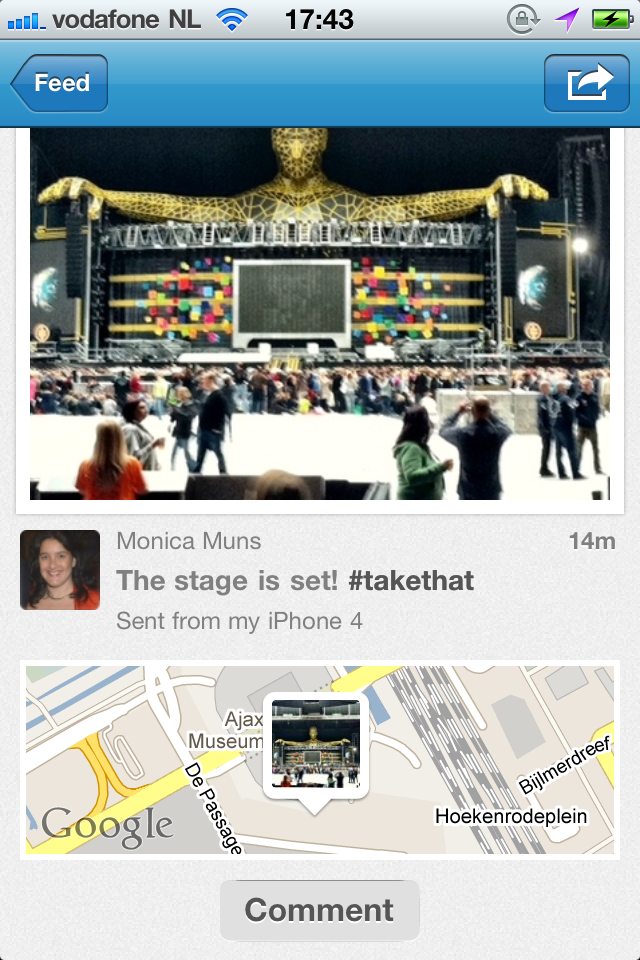Tap the Comment button
This screenshot has height=960, width=640.
click(x=319, y=910)
